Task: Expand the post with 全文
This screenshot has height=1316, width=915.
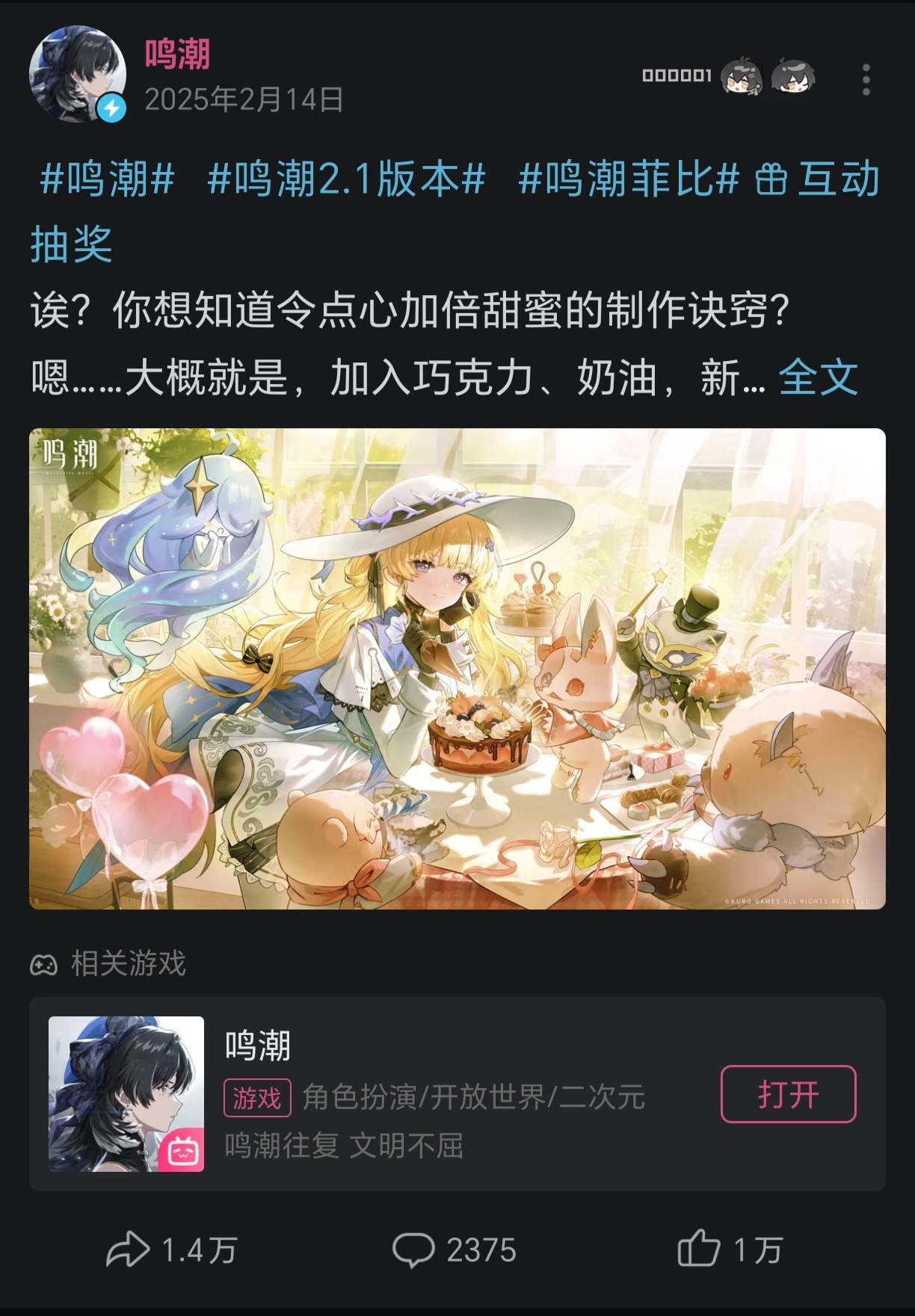Action: click(x=818, y=377)
